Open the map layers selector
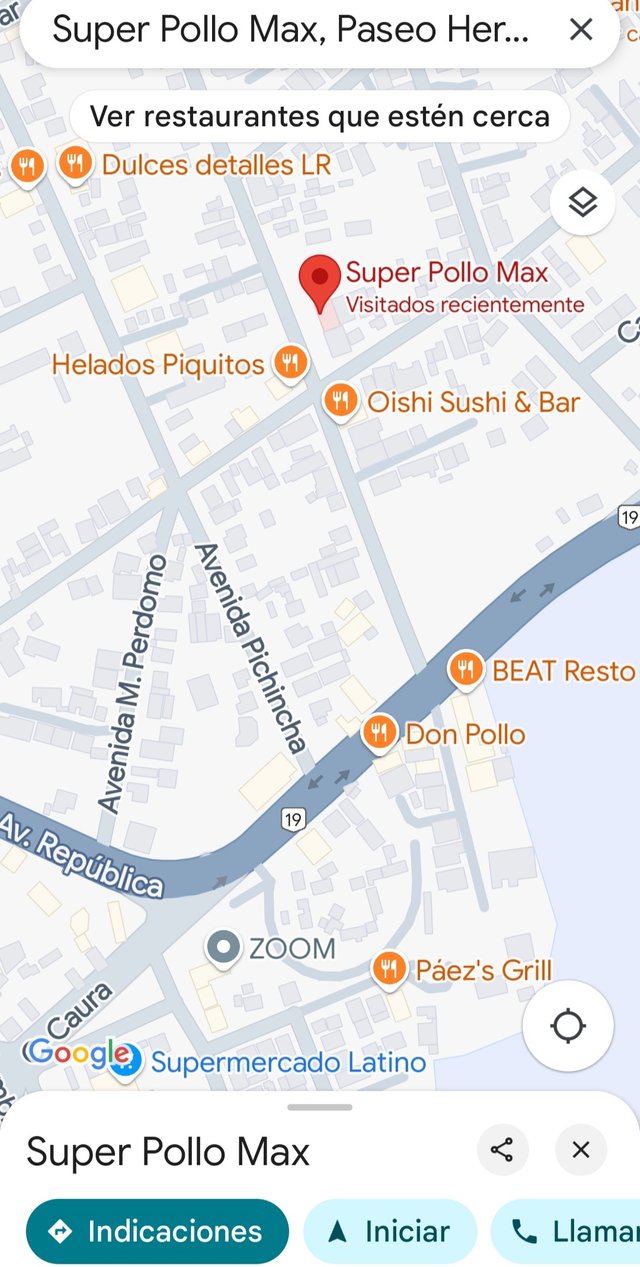The width and height of the screenshot is (640, 1267). 582,203
